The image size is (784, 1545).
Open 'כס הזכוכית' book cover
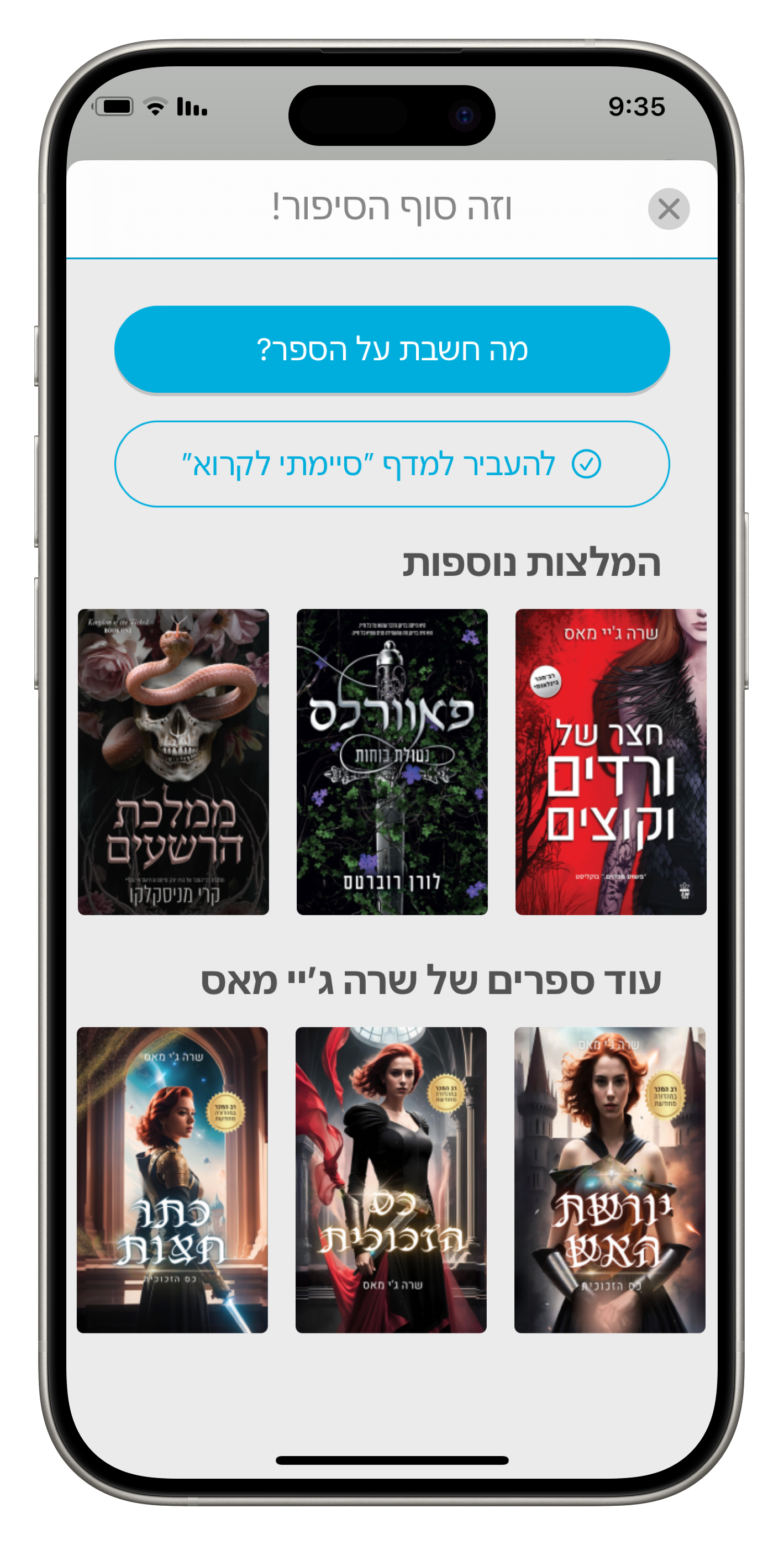coord(391,1179)
